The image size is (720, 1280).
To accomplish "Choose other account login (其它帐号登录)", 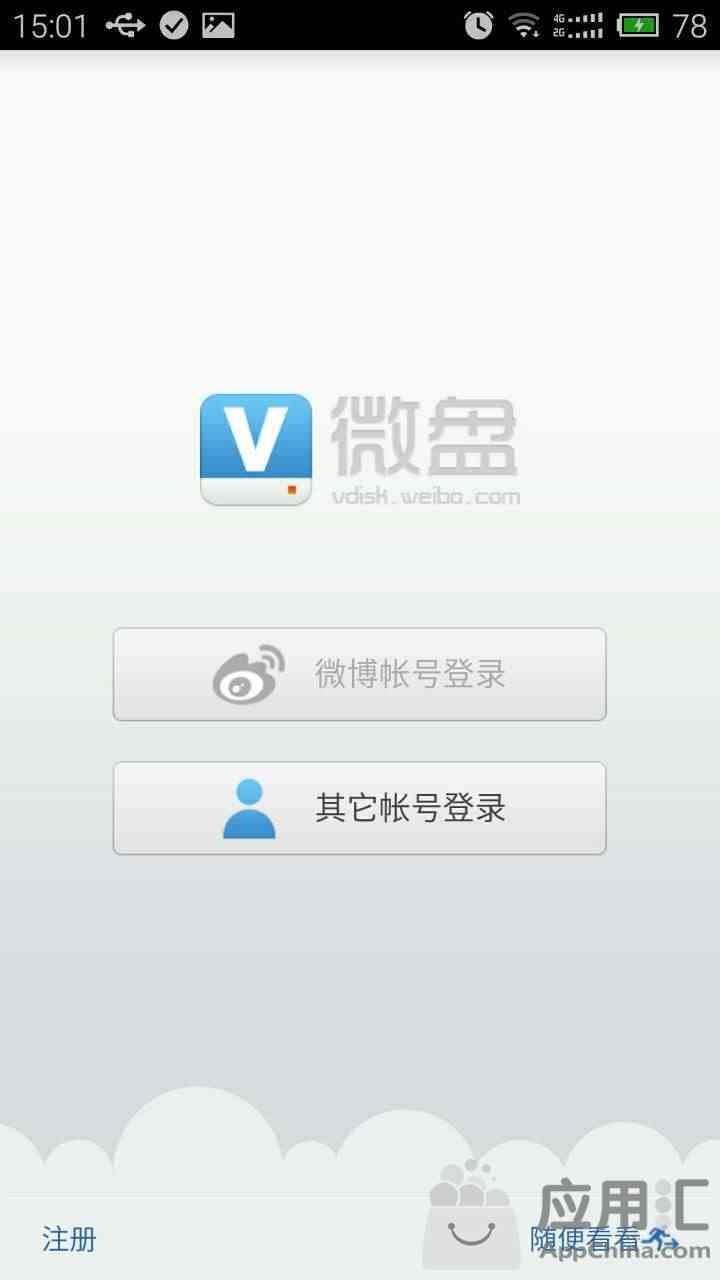I will (x=359, y=808).
